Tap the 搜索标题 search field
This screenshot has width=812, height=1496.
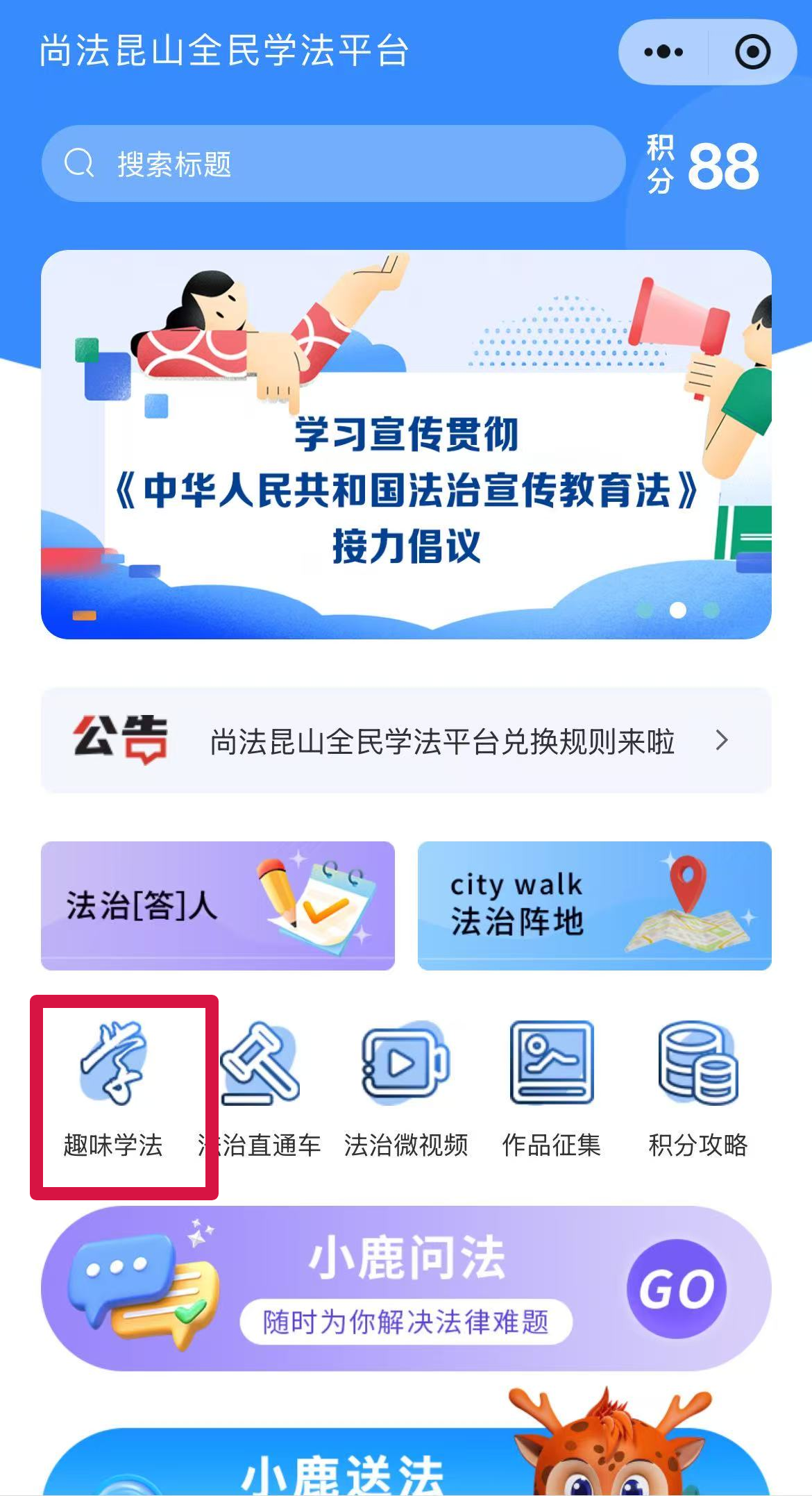click(333, 164)
